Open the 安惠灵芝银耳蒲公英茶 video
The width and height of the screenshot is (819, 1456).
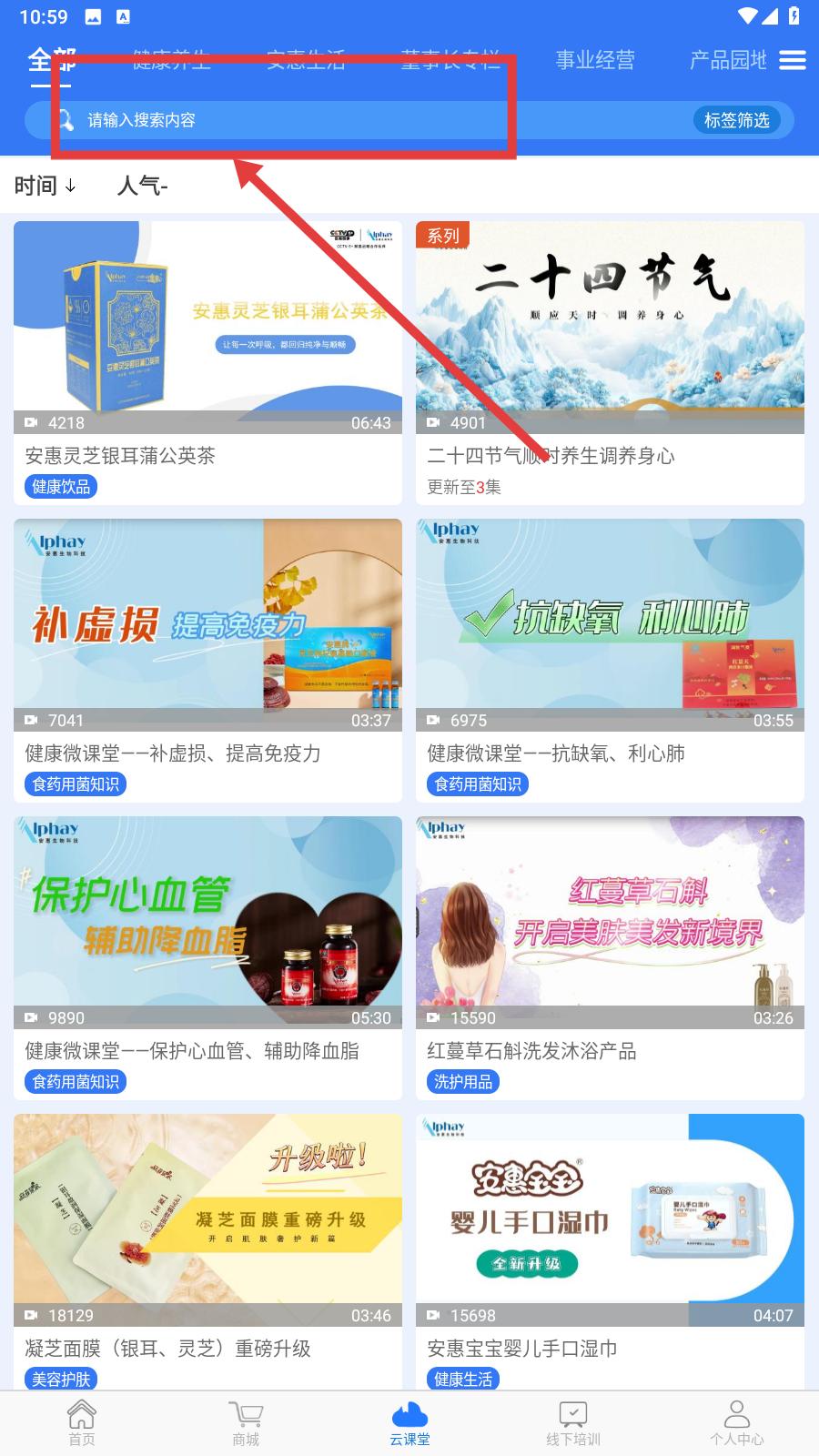pyautogui.click(x=207, y=362)
